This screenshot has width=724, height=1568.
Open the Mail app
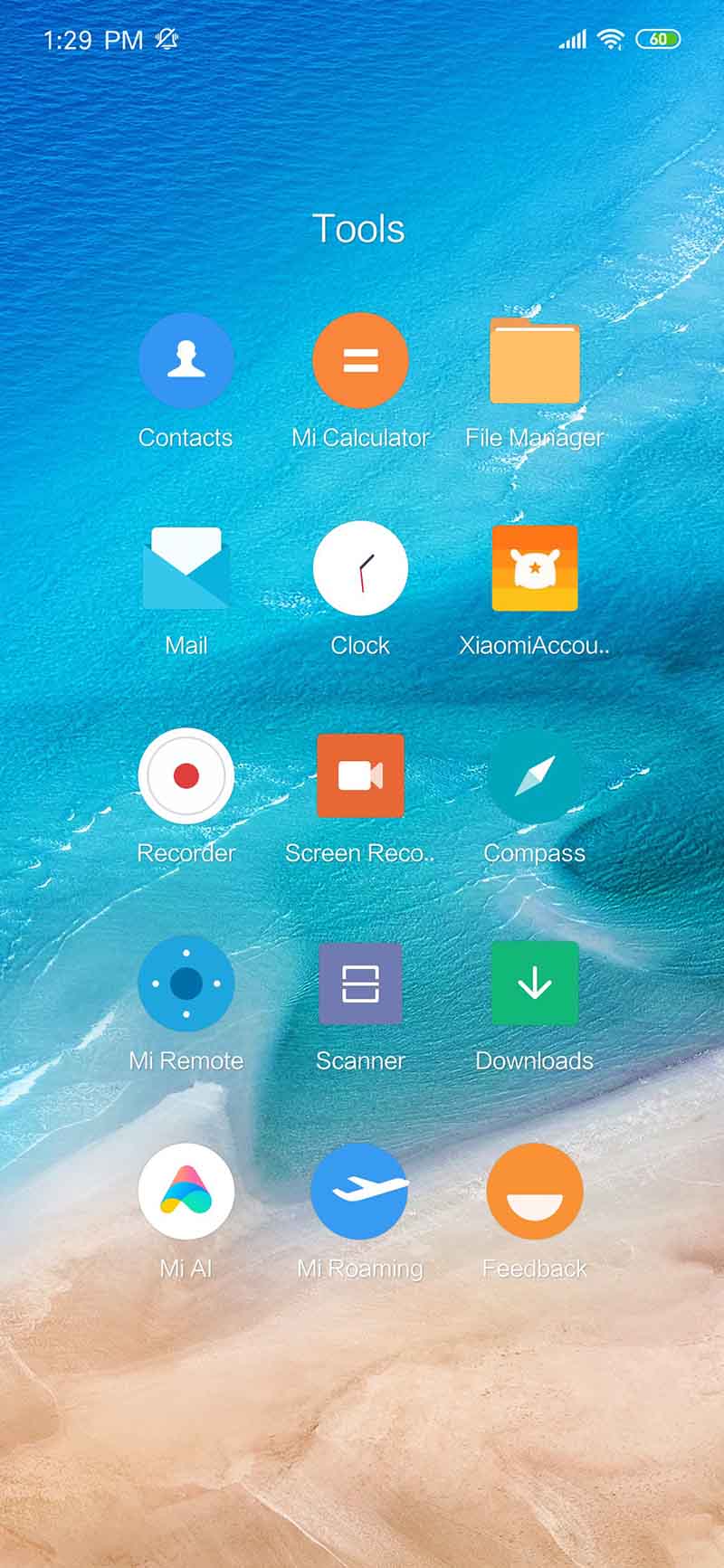[x=186, y=568]
